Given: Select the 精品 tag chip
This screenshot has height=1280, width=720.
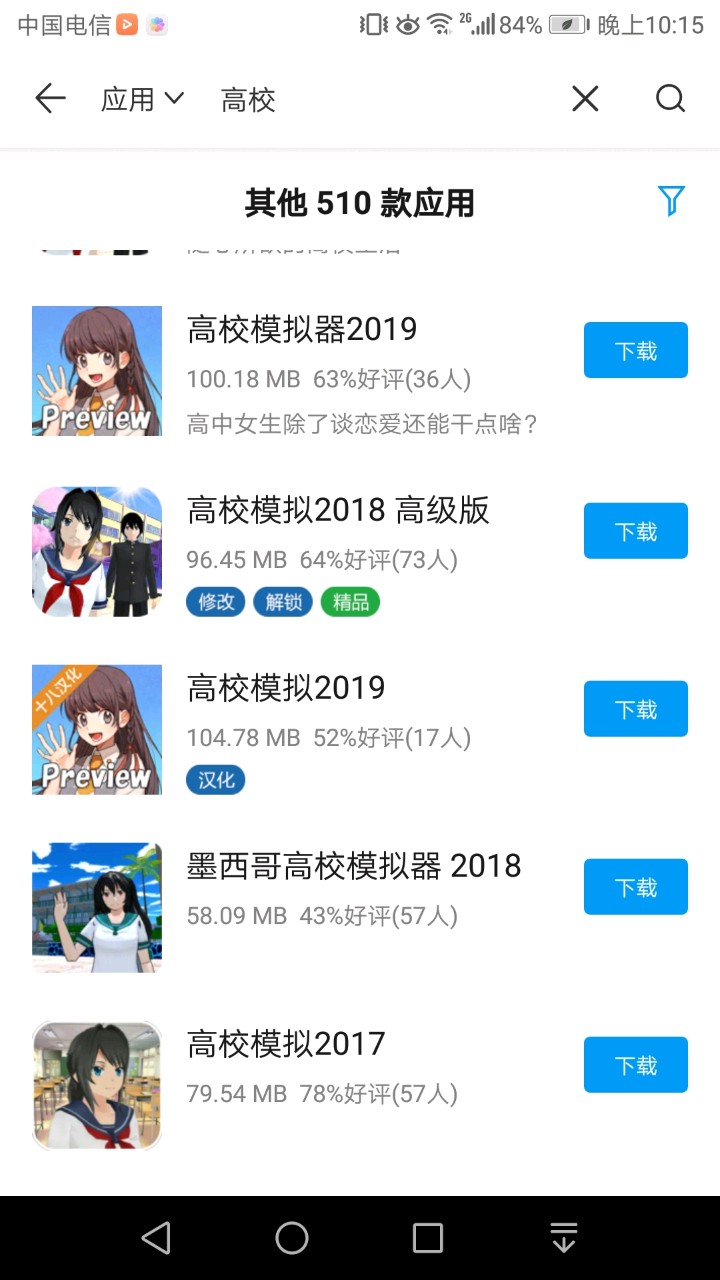Looking at the screenshot, I should coord(350,602).
